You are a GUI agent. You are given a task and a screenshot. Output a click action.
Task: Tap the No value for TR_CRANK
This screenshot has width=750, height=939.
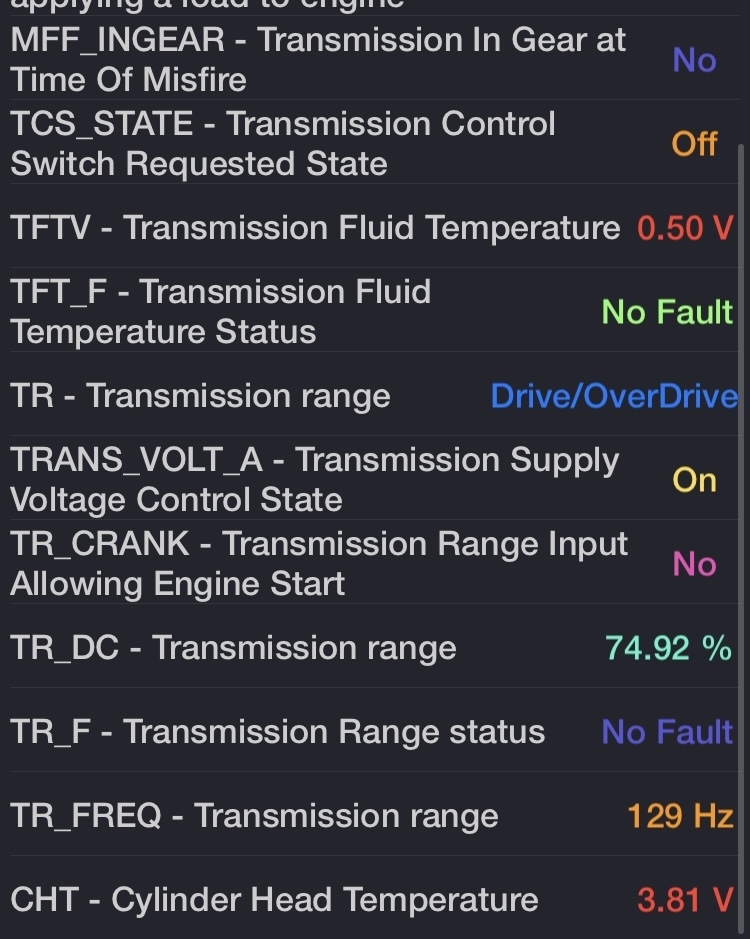point(694,564)
